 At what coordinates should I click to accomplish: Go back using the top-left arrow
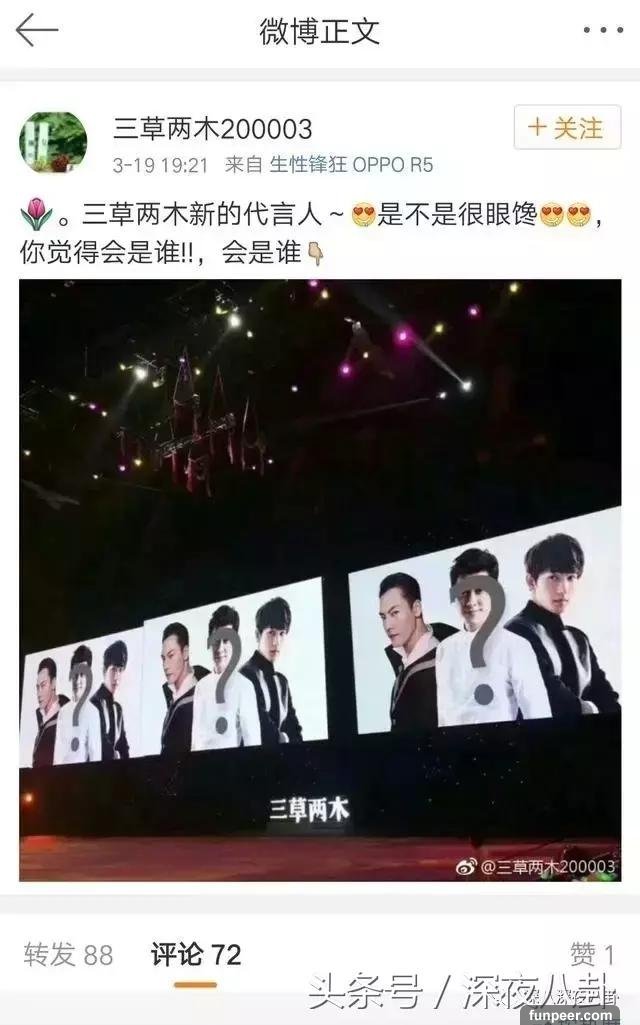(x=37, y=31)
